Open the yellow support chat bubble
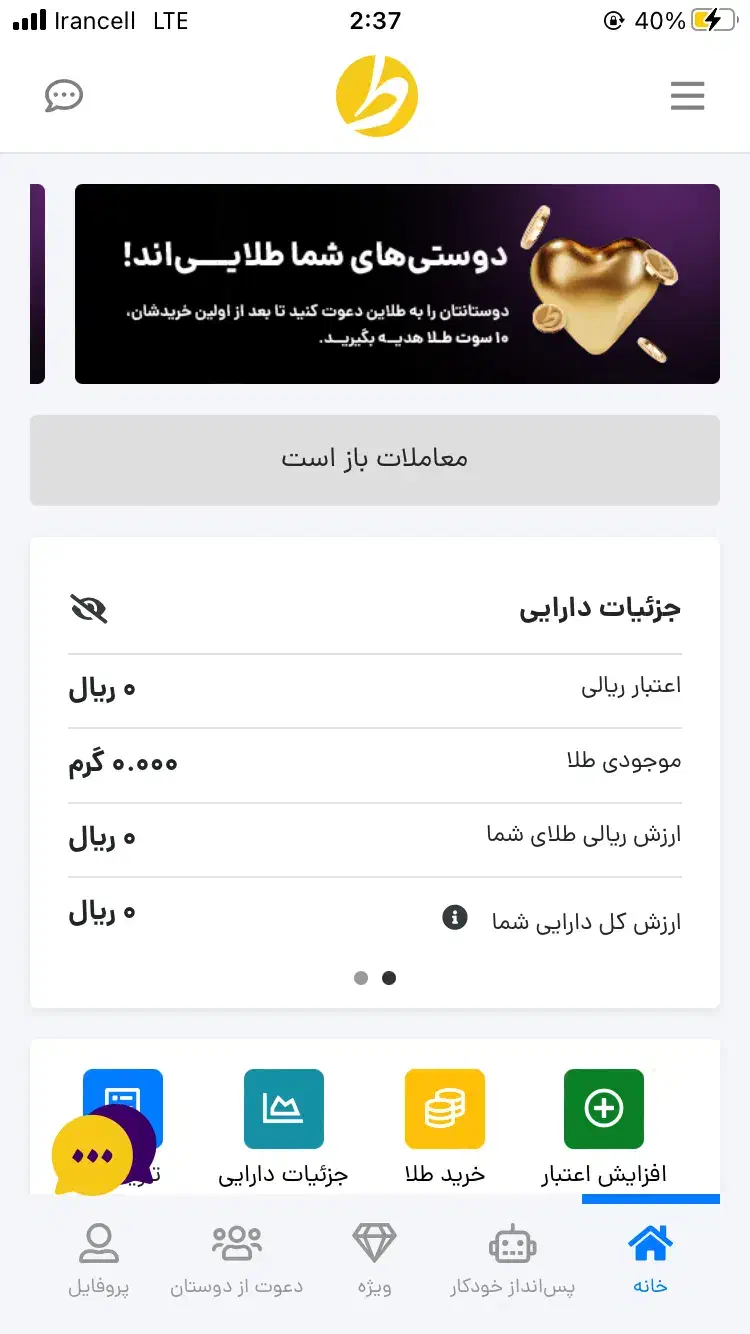The width and height of the screenshot is (750, 1334). coord(93,1156)
